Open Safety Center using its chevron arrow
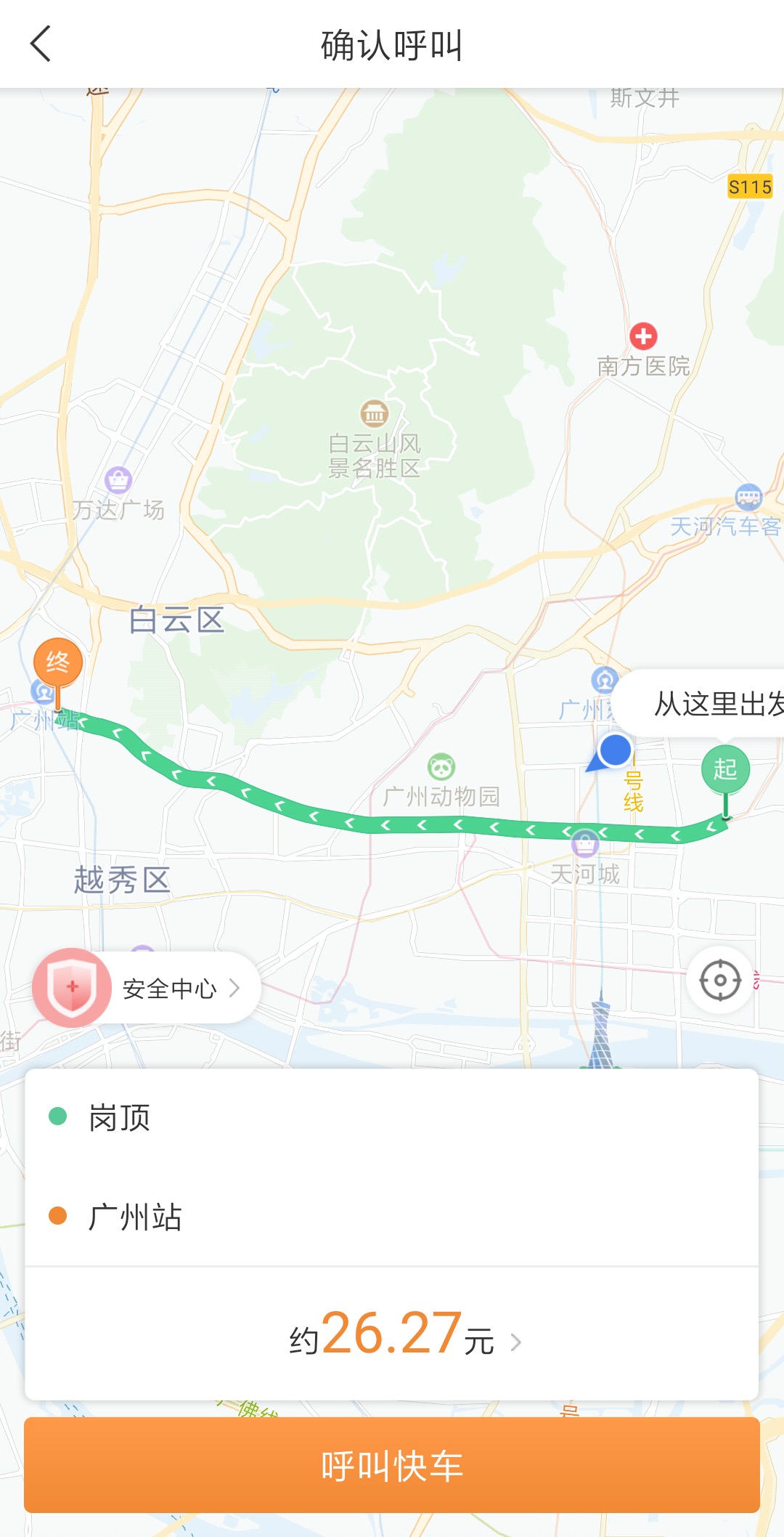This screenshot has height=1537, width=784. (234, 986)
